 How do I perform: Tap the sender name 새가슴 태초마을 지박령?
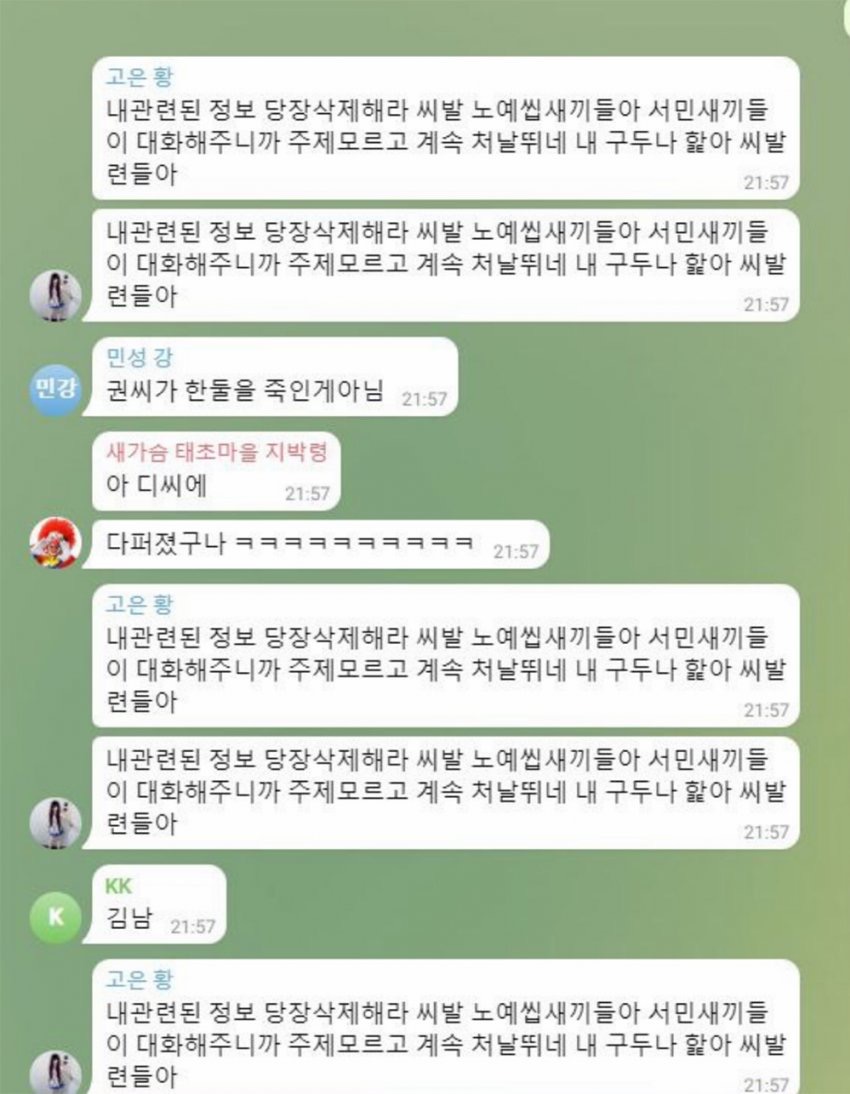[216, 452]
